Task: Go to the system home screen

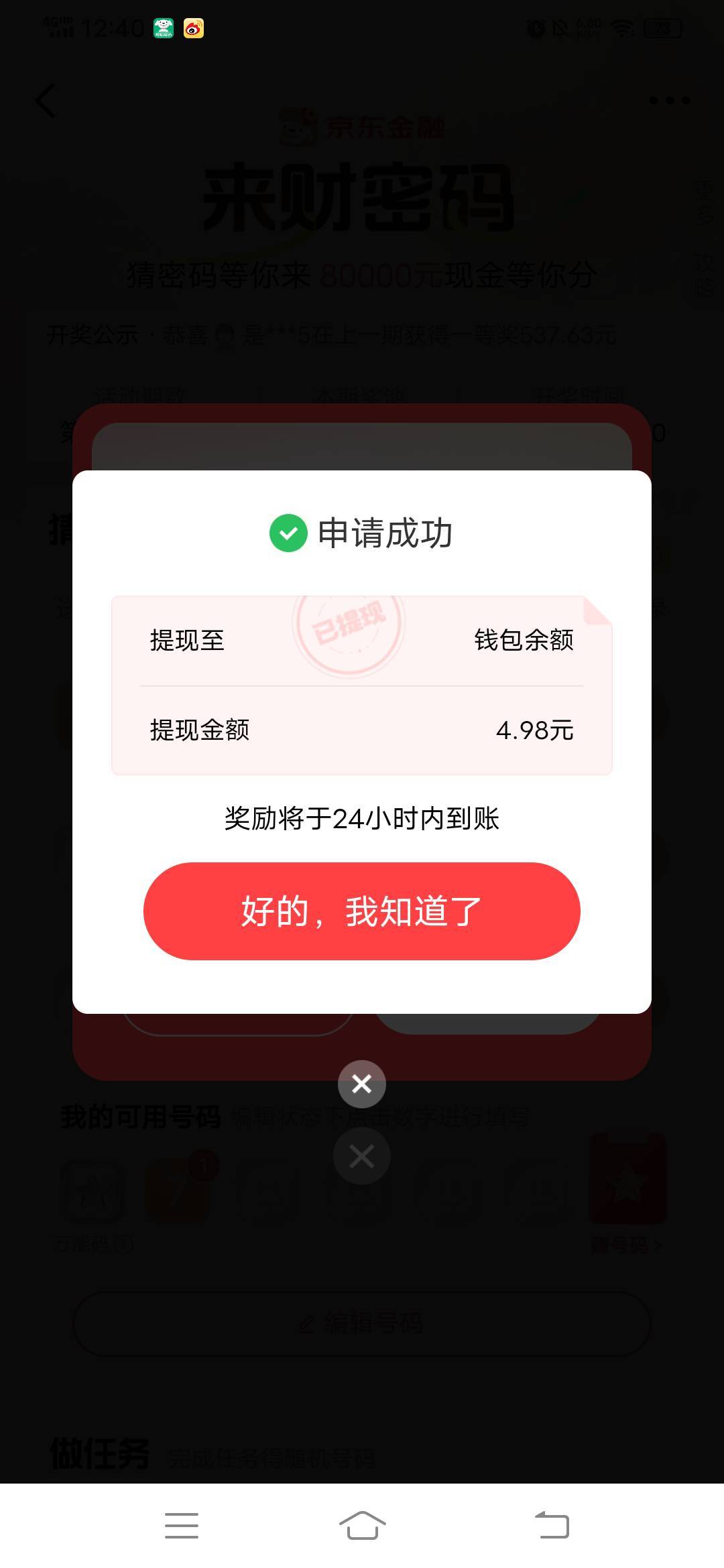Action: point(362,1526)
